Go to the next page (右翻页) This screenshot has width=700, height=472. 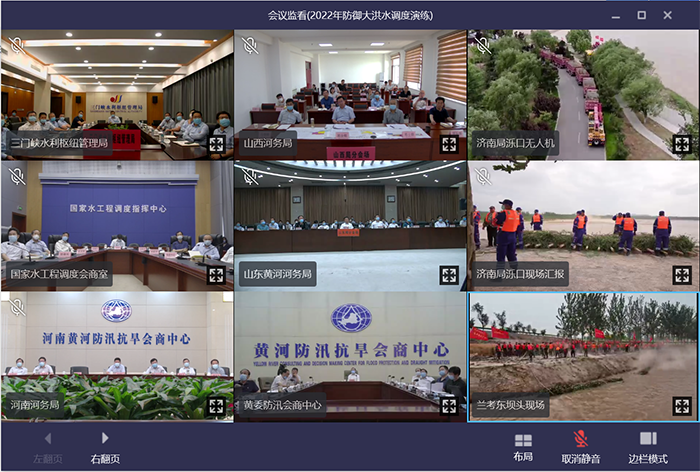[105, 446]
